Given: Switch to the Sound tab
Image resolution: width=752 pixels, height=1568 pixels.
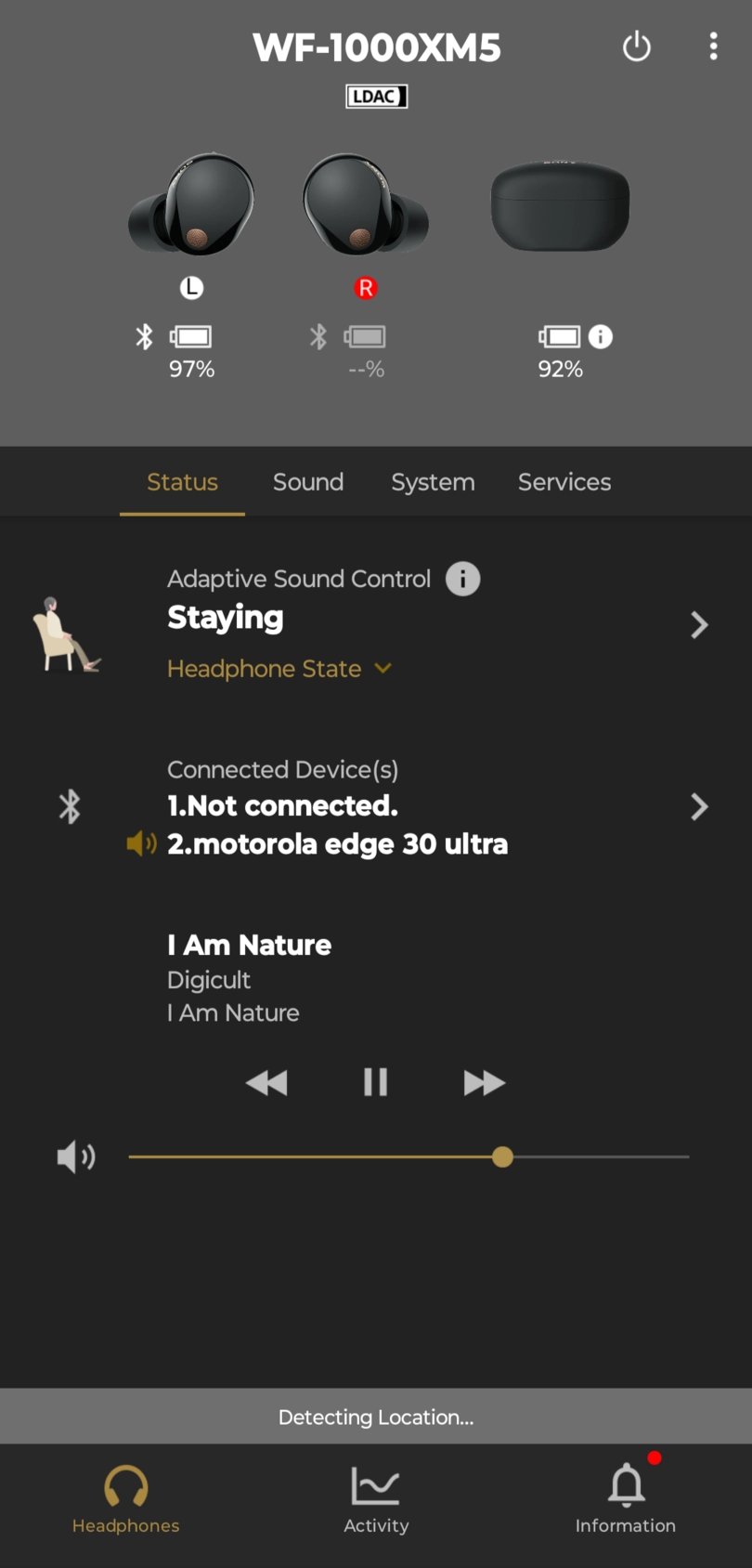Looking at the screenshot, I should [x=308, y=482].
